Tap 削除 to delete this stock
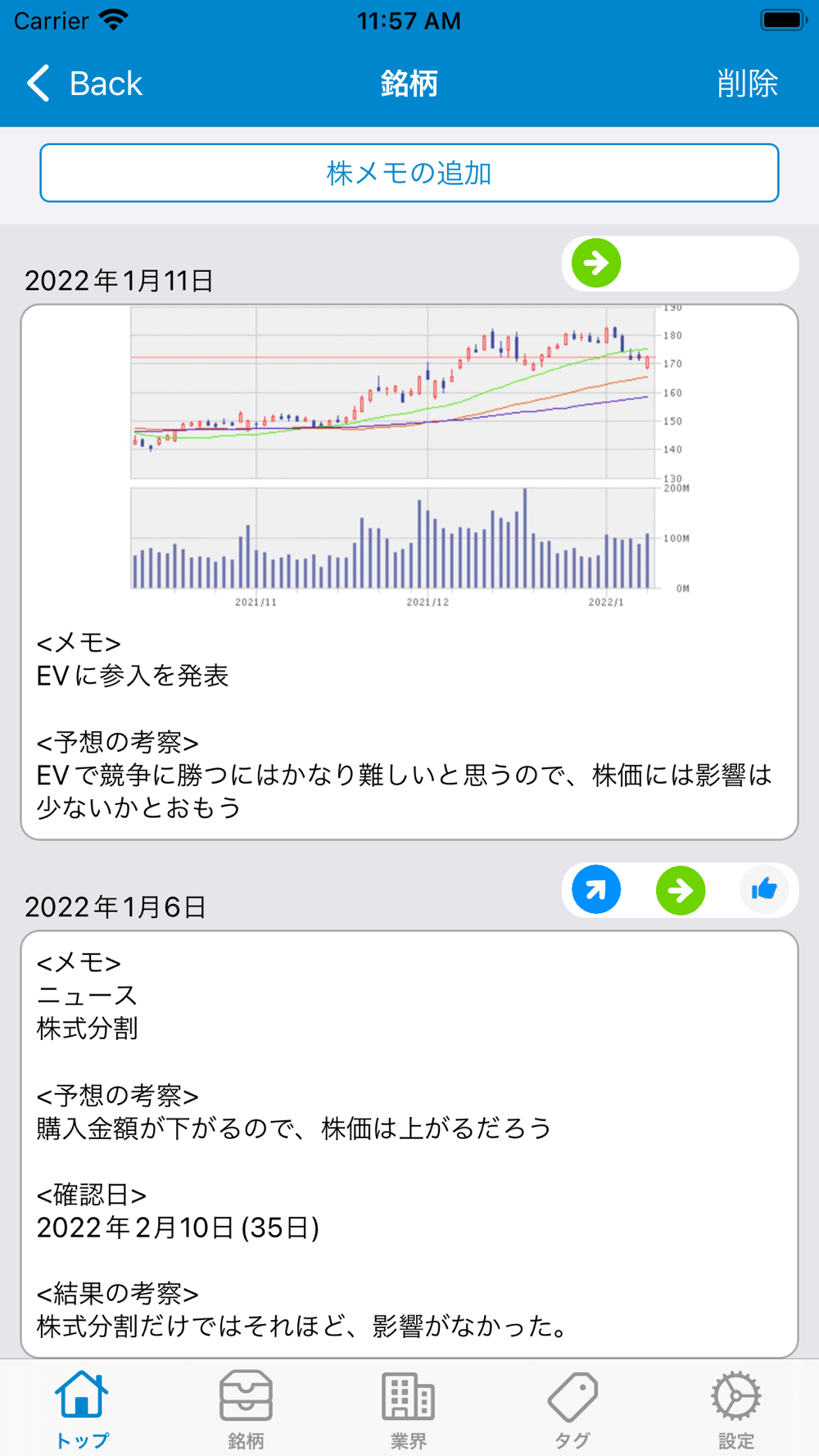This screenshot has height=1456, width=819. [746, 84]
